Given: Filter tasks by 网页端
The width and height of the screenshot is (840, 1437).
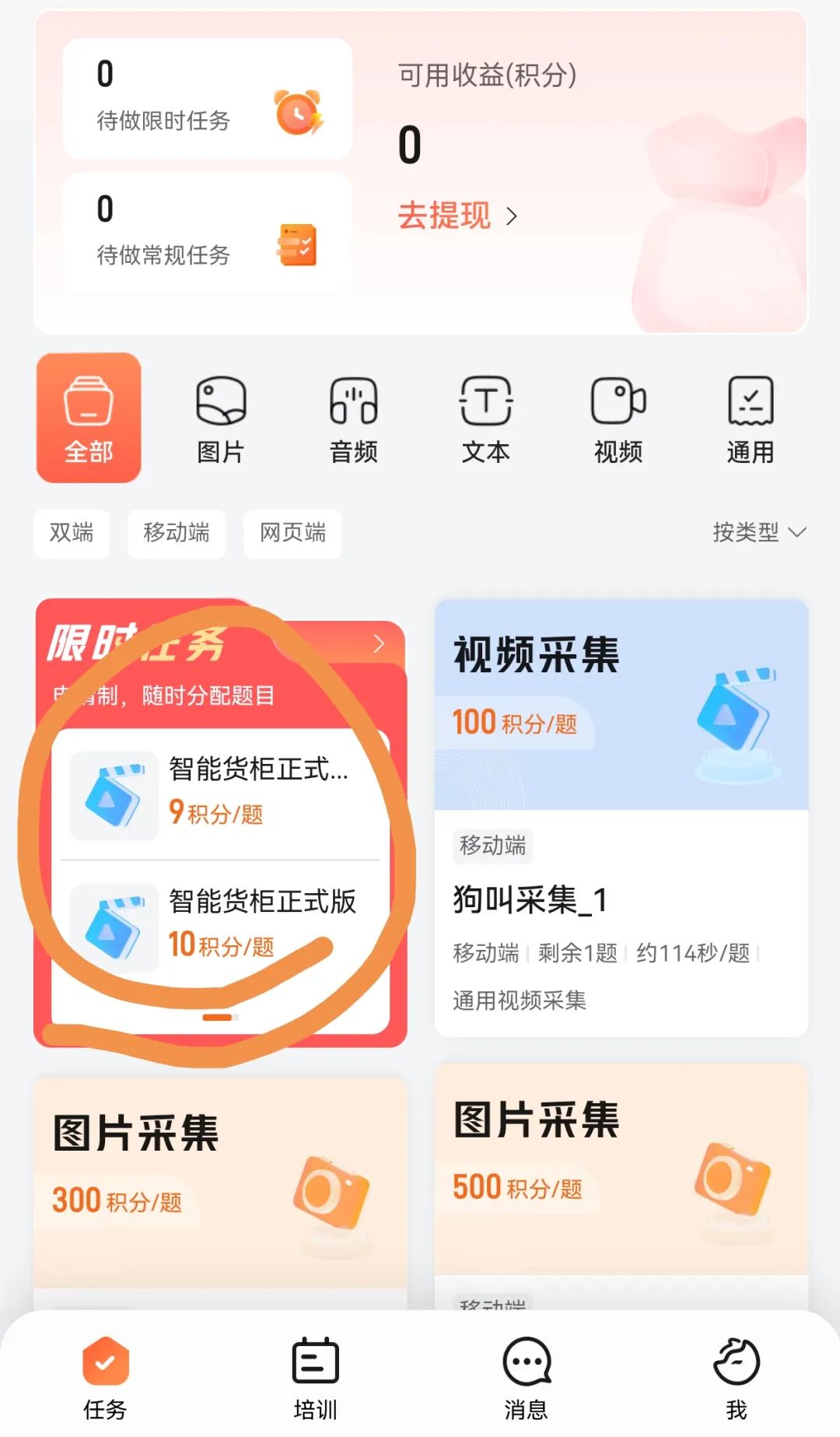Looking at the screenshot, I should click(292, 534).
